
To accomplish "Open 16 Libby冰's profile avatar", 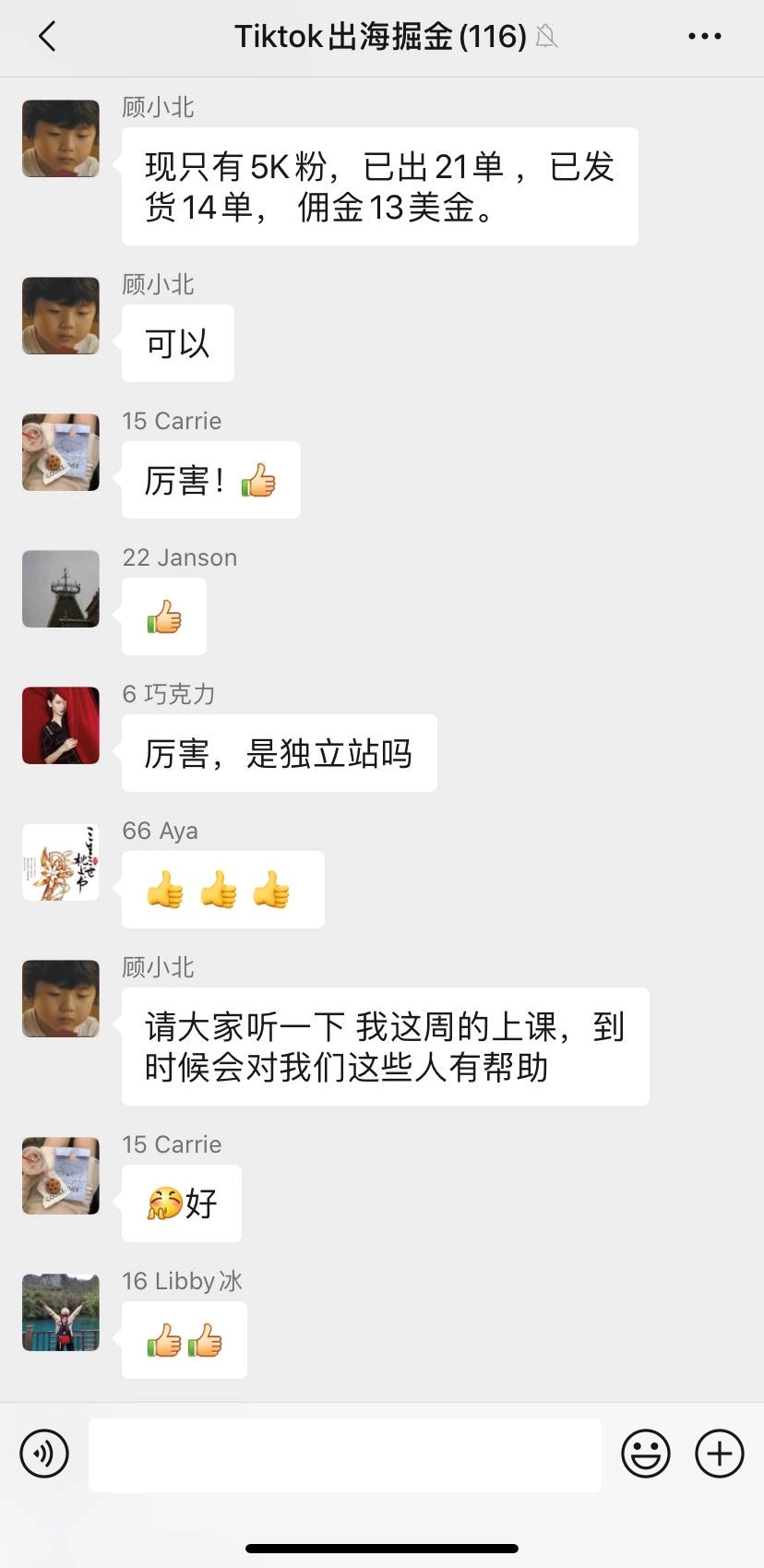I will point(61,1312).
